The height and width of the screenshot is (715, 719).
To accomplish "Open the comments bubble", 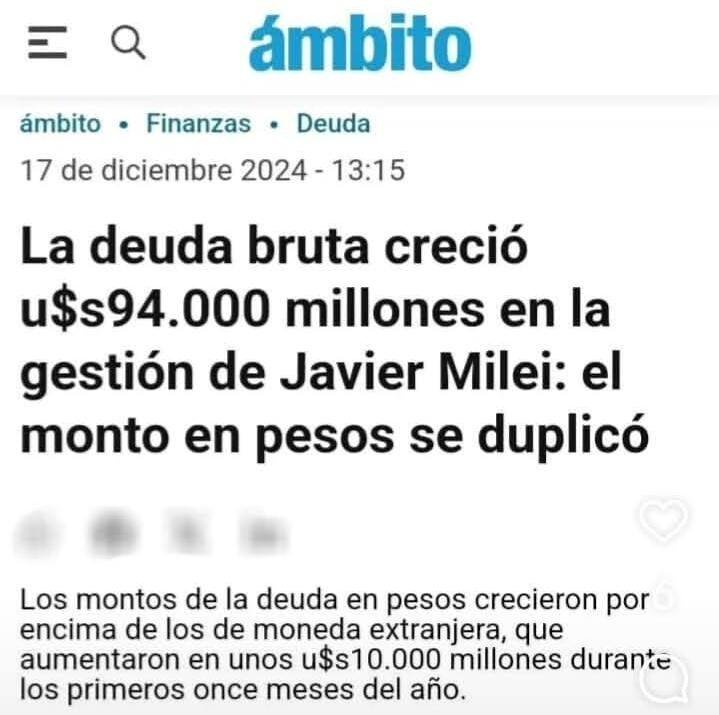I will pos(665,681).
